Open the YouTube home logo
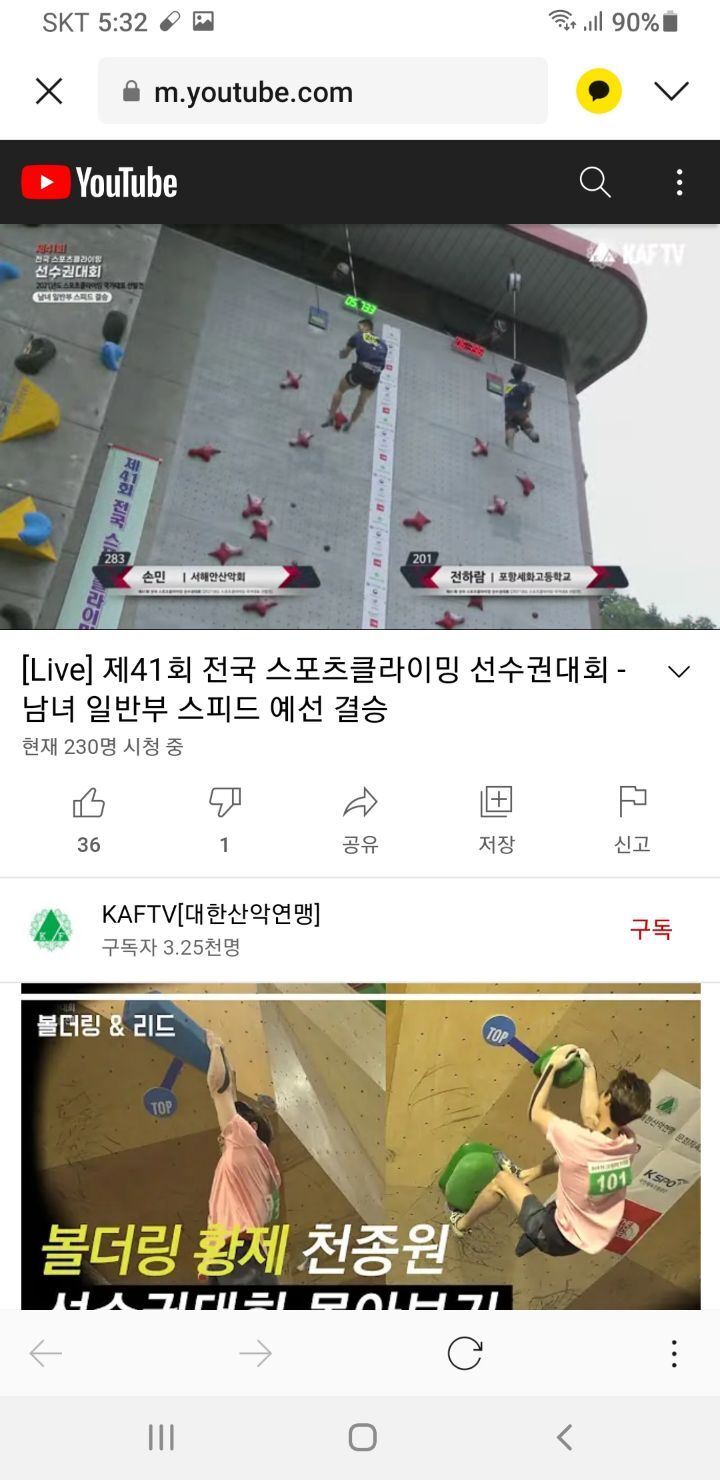This screenshot has width=720, height=1480. pos(99,182)
